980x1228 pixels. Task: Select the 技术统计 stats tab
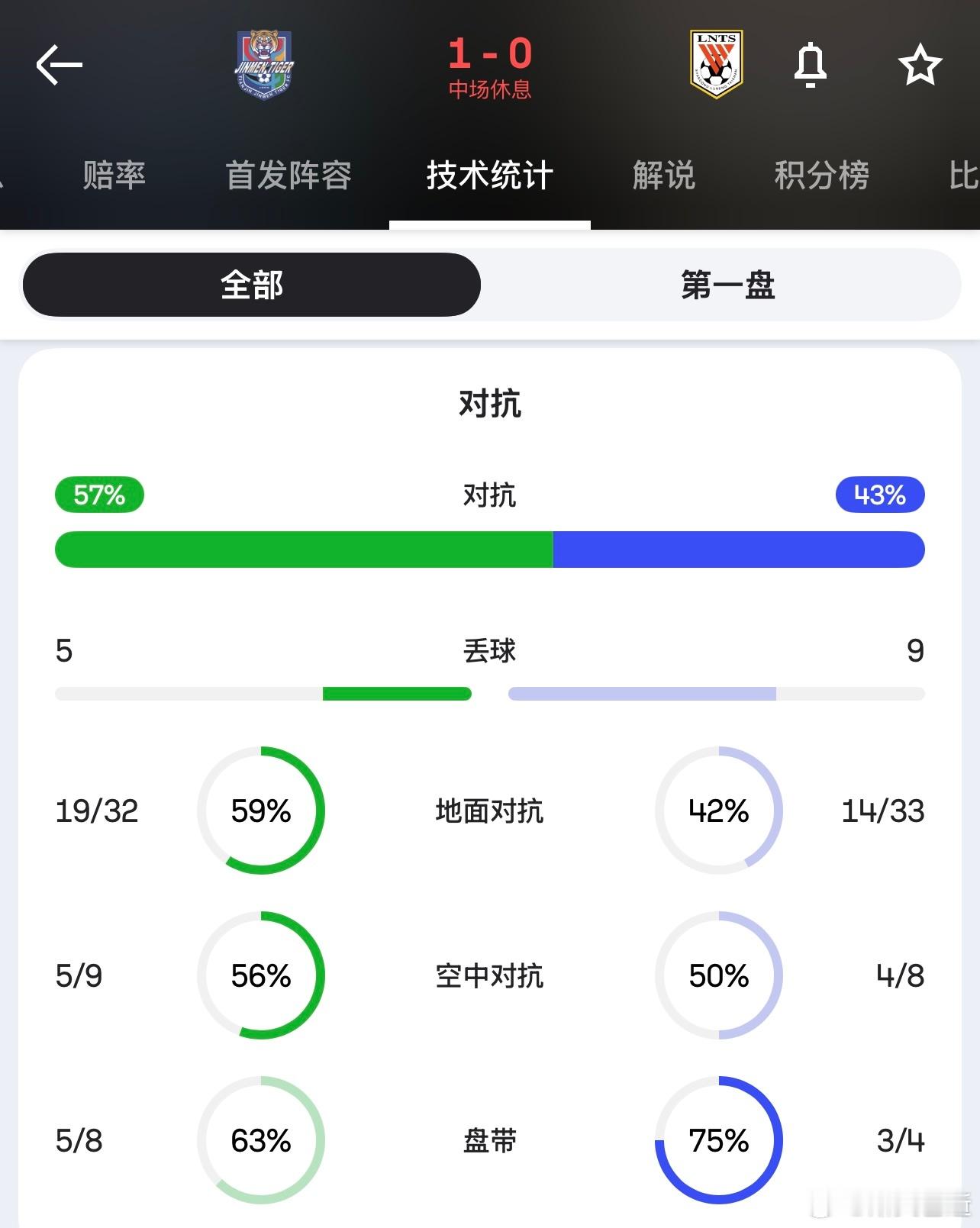click(x=491, y=175)
